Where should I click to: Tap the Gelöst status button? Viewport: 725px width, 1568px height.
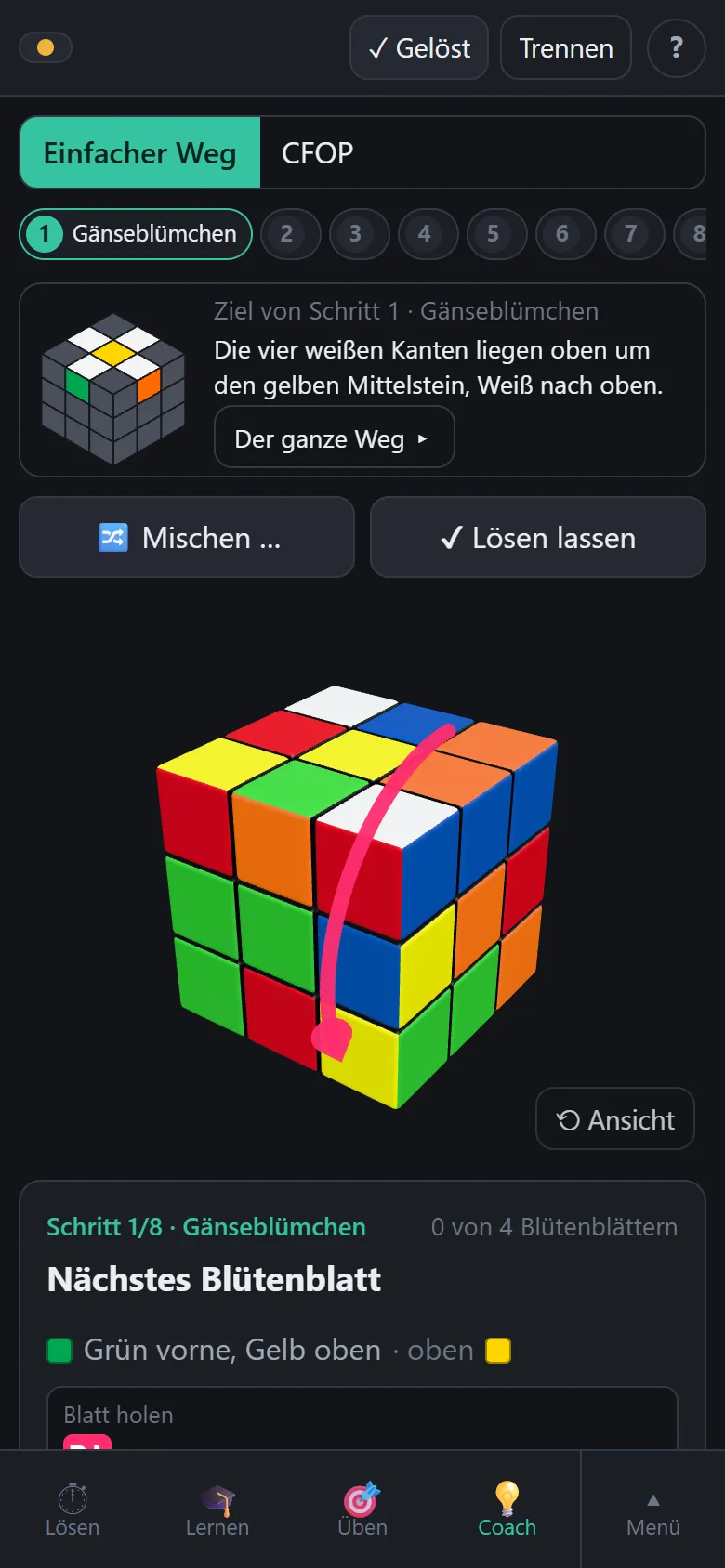point(419,47)
